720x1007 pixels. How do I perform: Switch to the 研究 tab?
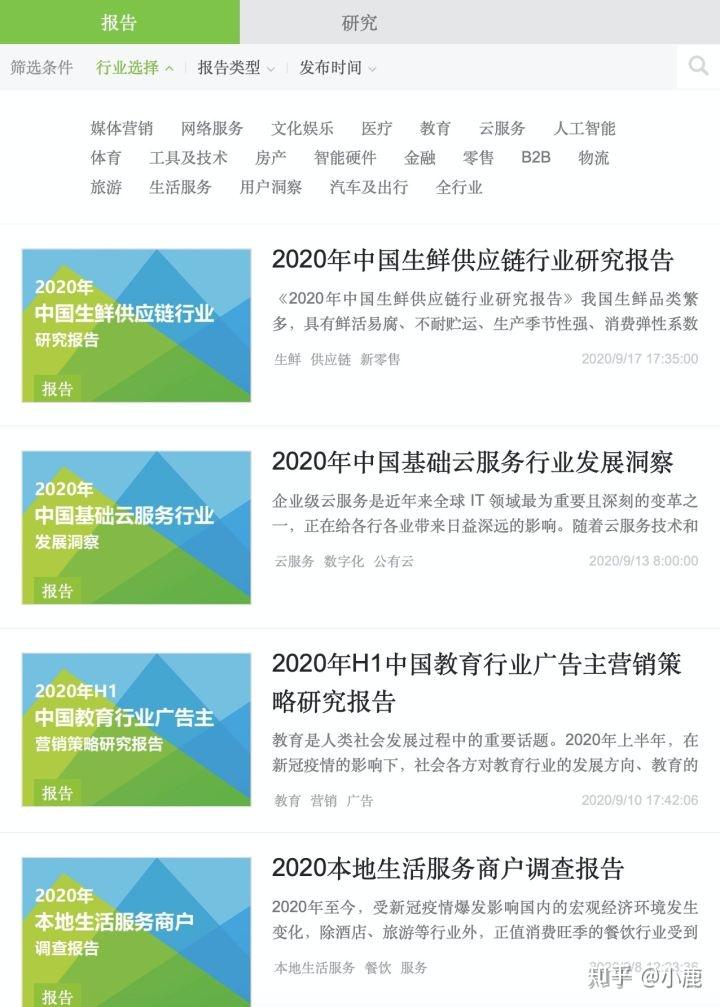tap(359, 22)
